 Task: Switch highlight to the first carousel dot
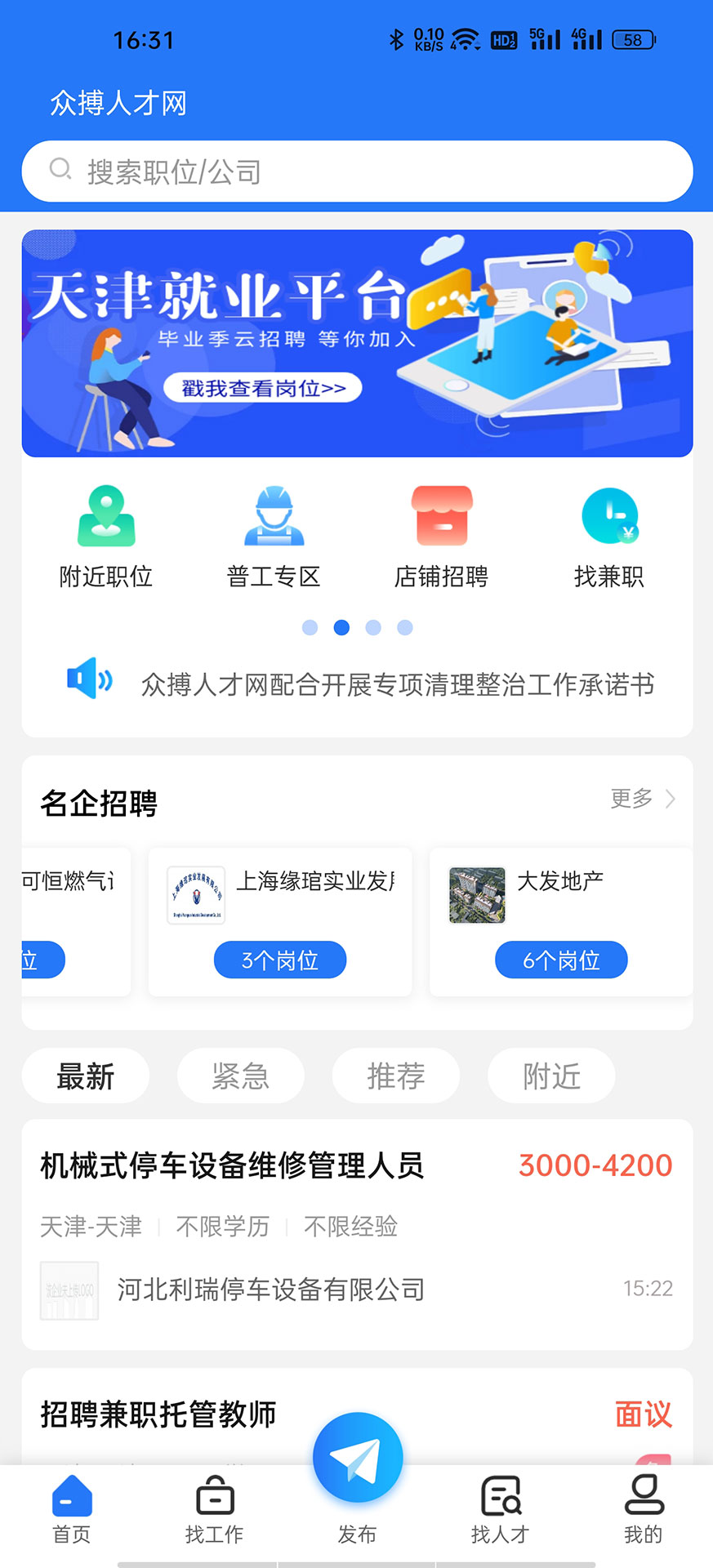[x=310, y=628]
